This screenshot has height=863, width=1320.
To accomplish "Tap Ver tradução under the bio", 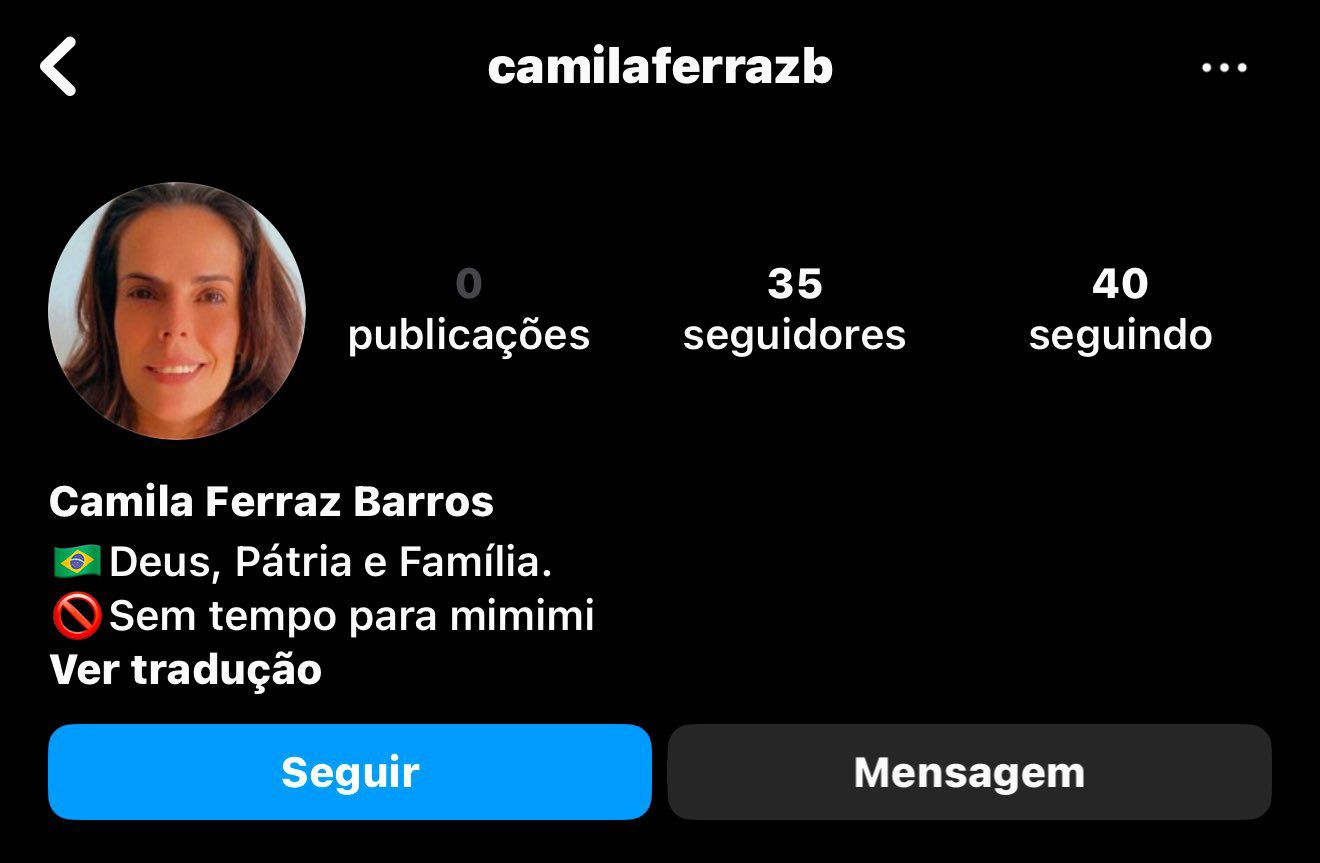I will pyautogui.click(x=186, y=669).
